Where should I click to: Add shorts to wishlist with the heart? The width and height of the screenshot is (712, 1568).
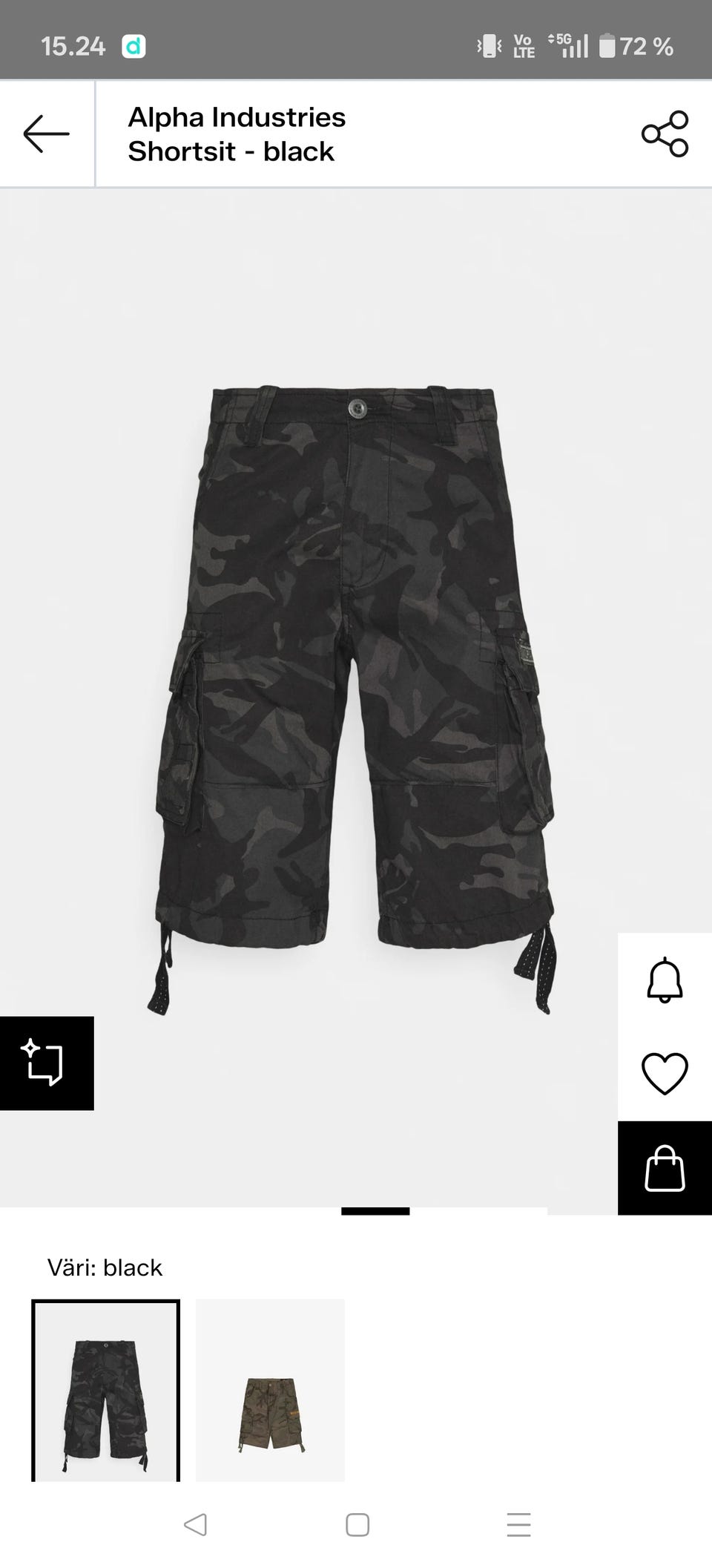pyautogui.click(x=665, y=1073)
